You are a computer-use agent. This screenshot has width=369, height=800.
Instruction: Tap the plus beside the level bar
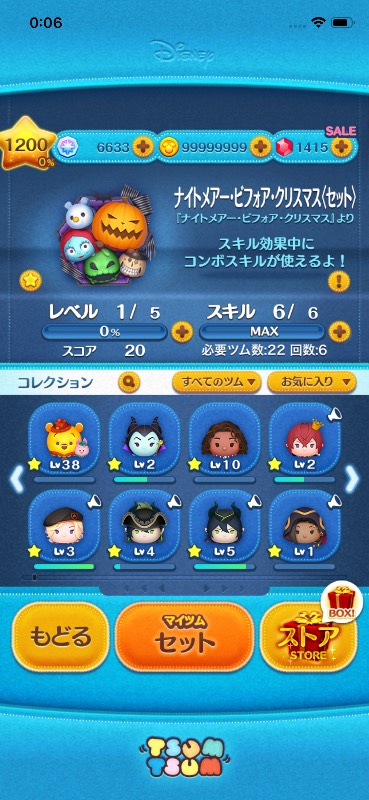(182, 332)
